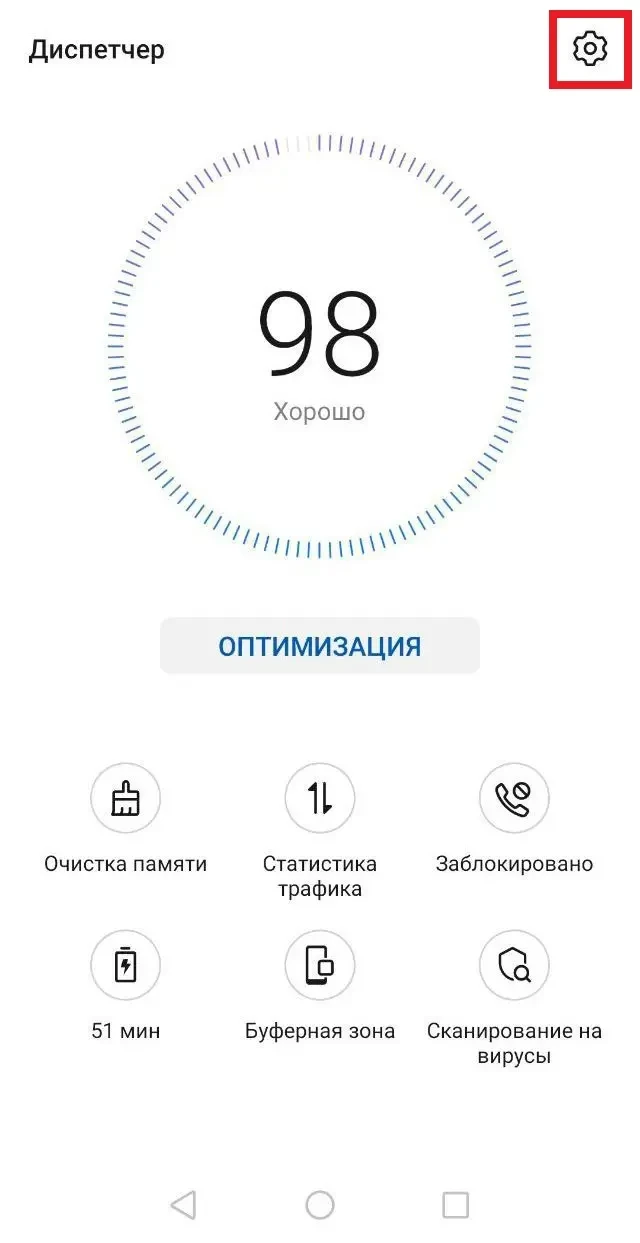Show recent apps
Viewport: 640px width, 1243px height.
pos(455,1205)
